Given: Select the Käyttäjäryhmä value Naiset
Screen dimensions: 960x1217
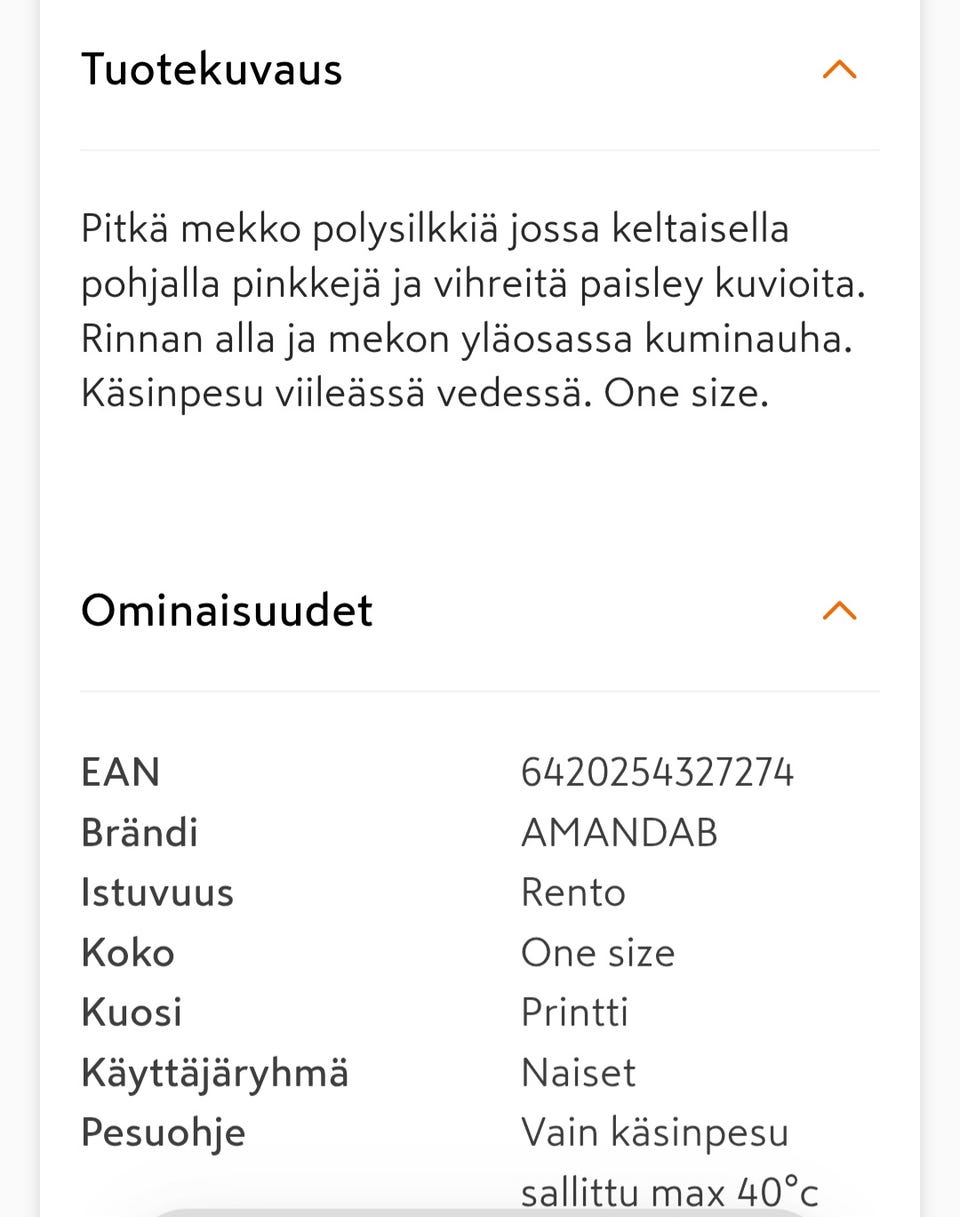Looking at the screenshot, I should point(578,1072).
